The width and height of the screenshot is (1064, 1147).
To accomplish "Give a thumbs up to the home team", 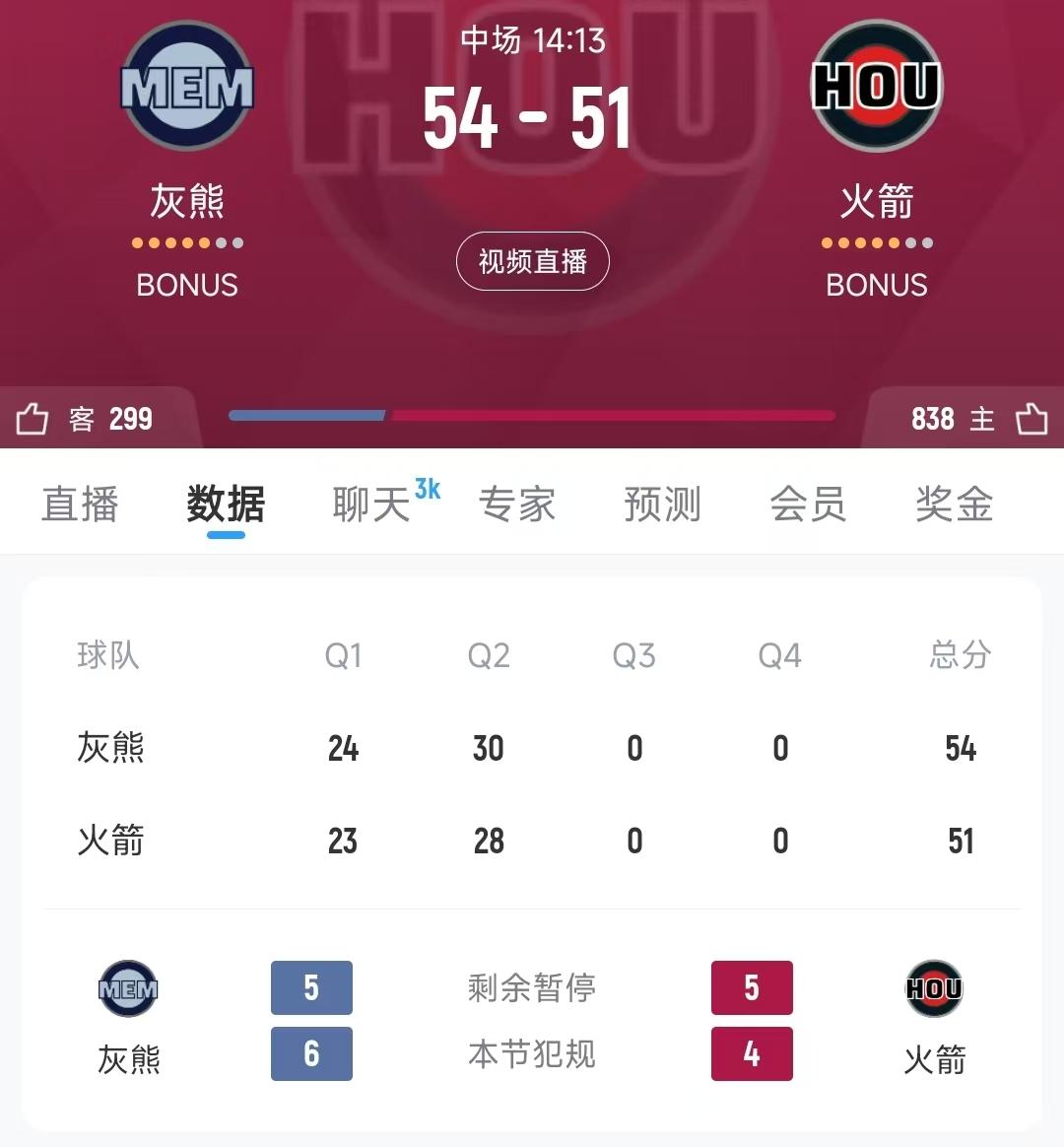I will [1032, 418].
